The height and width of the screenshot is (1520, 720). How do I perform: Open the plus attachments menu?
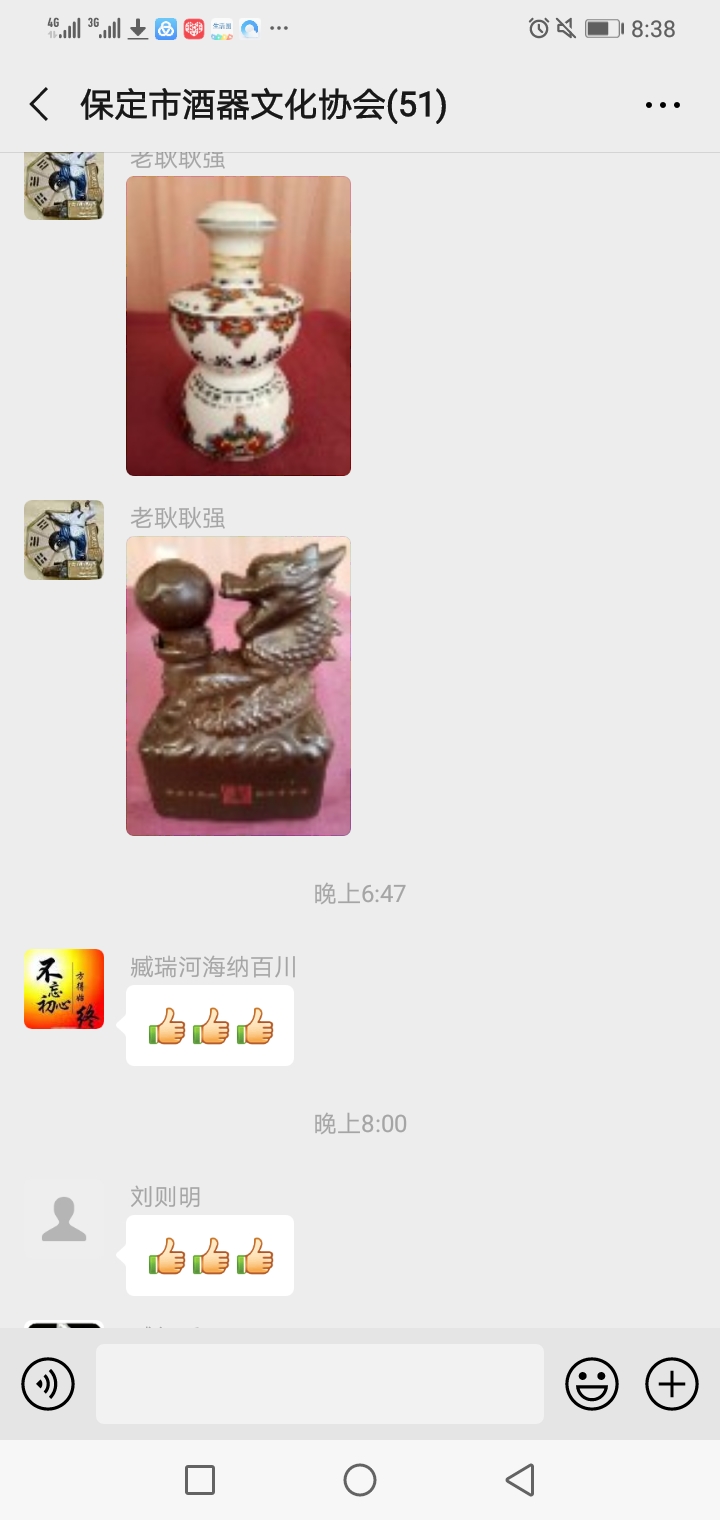pyautogui.click(x=672, y=1384)
